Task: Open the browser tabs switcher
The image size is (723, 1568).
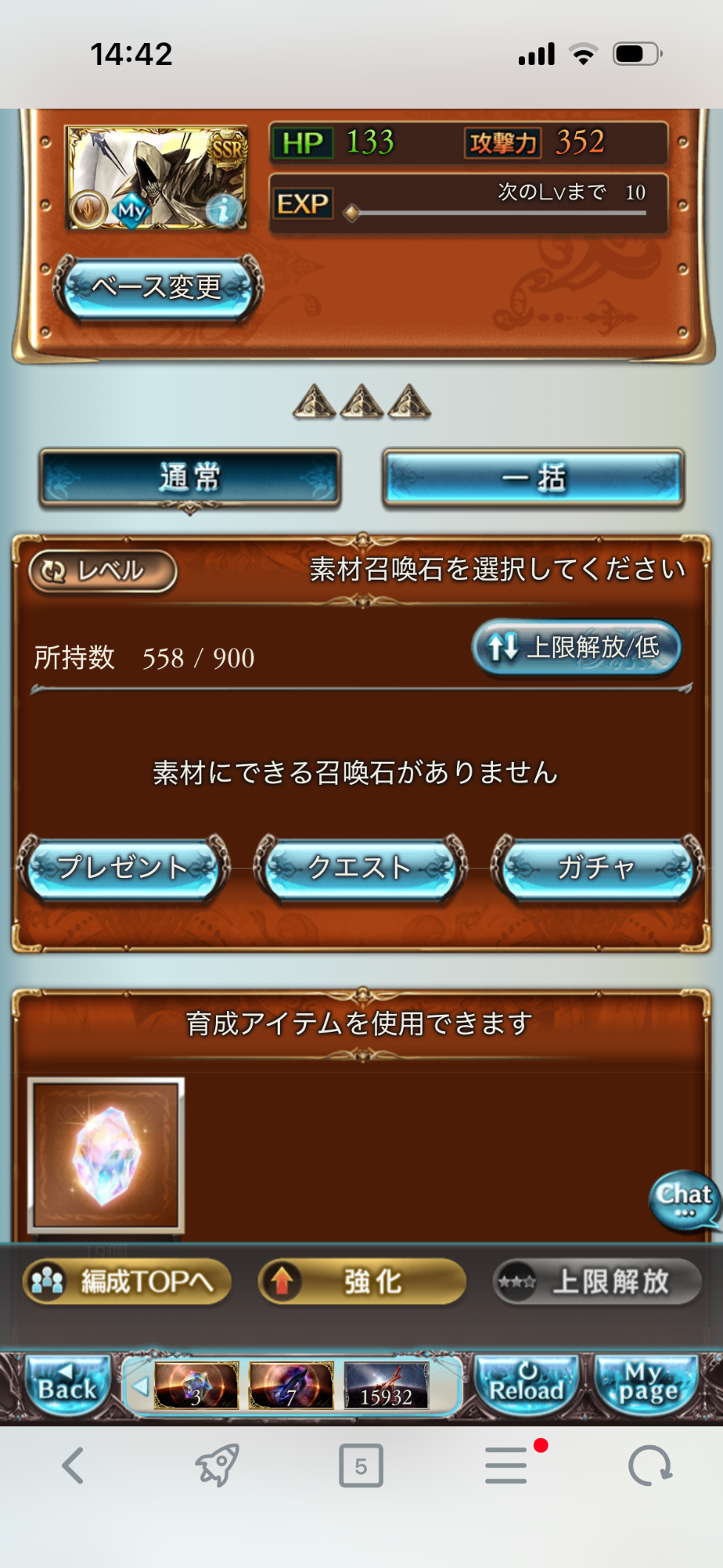Action: [361, 1465]
